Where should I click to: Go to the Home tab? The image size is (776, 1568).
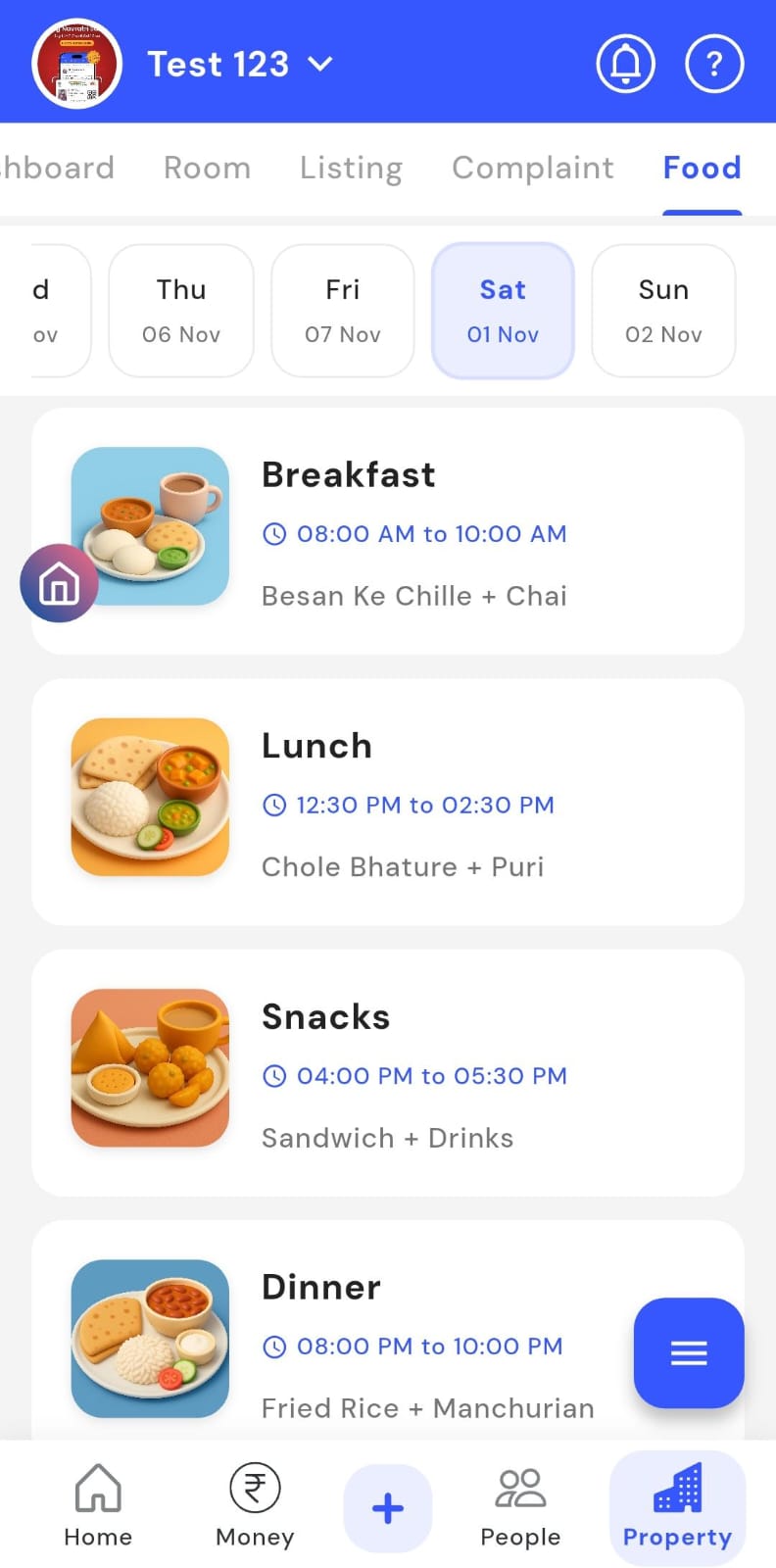[x=98, y=1505]
